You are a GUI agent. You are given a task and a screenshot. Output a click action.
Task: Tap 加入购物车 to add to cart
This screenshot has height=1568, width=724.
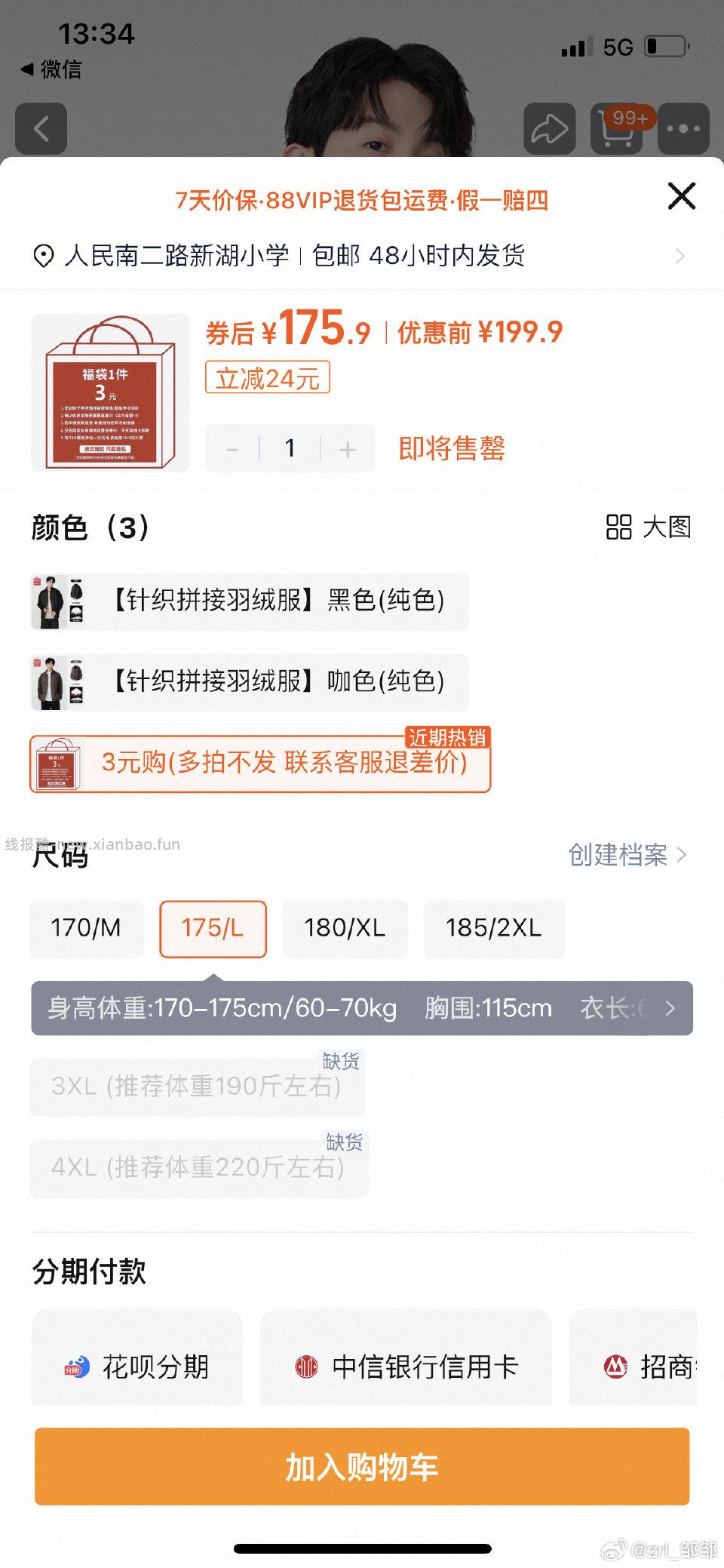point(362,1466)
